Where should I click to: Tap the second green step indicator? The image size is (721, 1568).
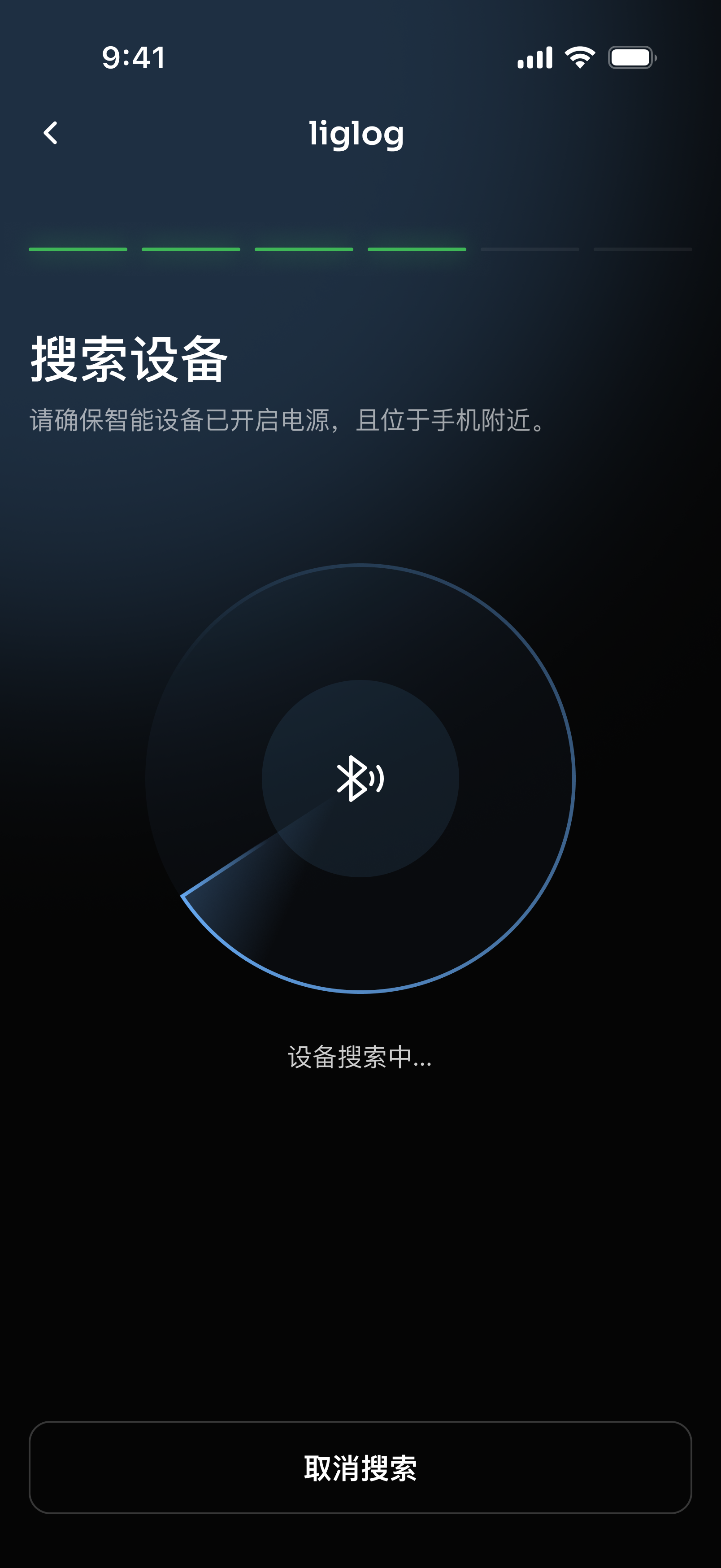tap(191, 249)
